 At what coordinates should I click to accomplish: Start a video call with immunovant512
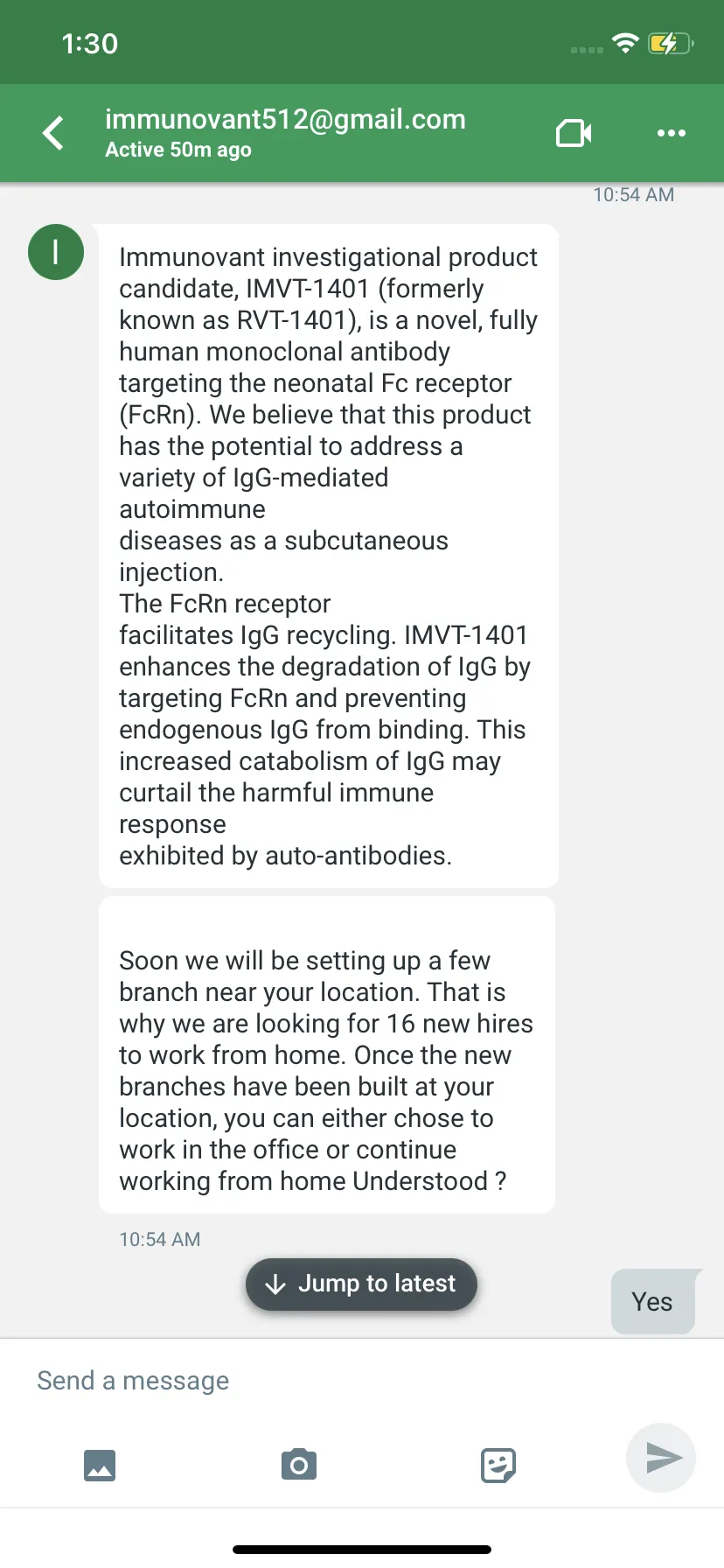574,133
